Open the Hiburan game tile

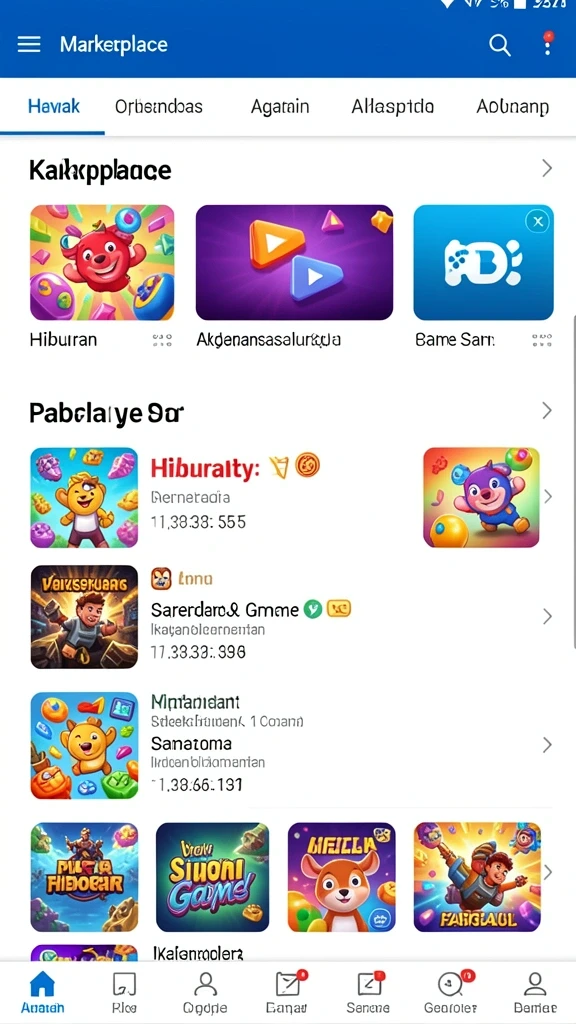(x=102, y=263)
